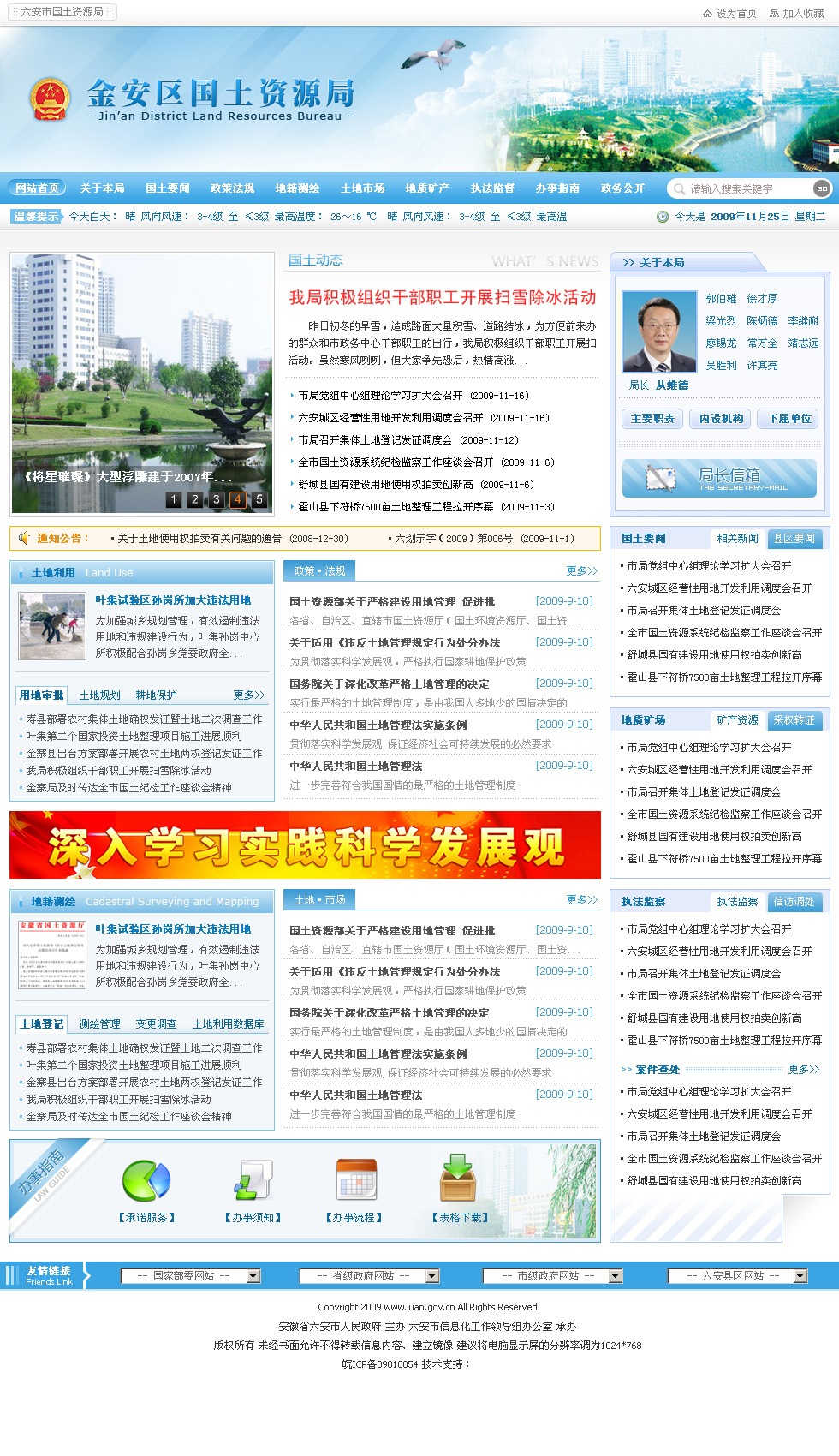Open headline 我局积极组织干部职工开展扫雪除冰活动

tap(442, 297)
